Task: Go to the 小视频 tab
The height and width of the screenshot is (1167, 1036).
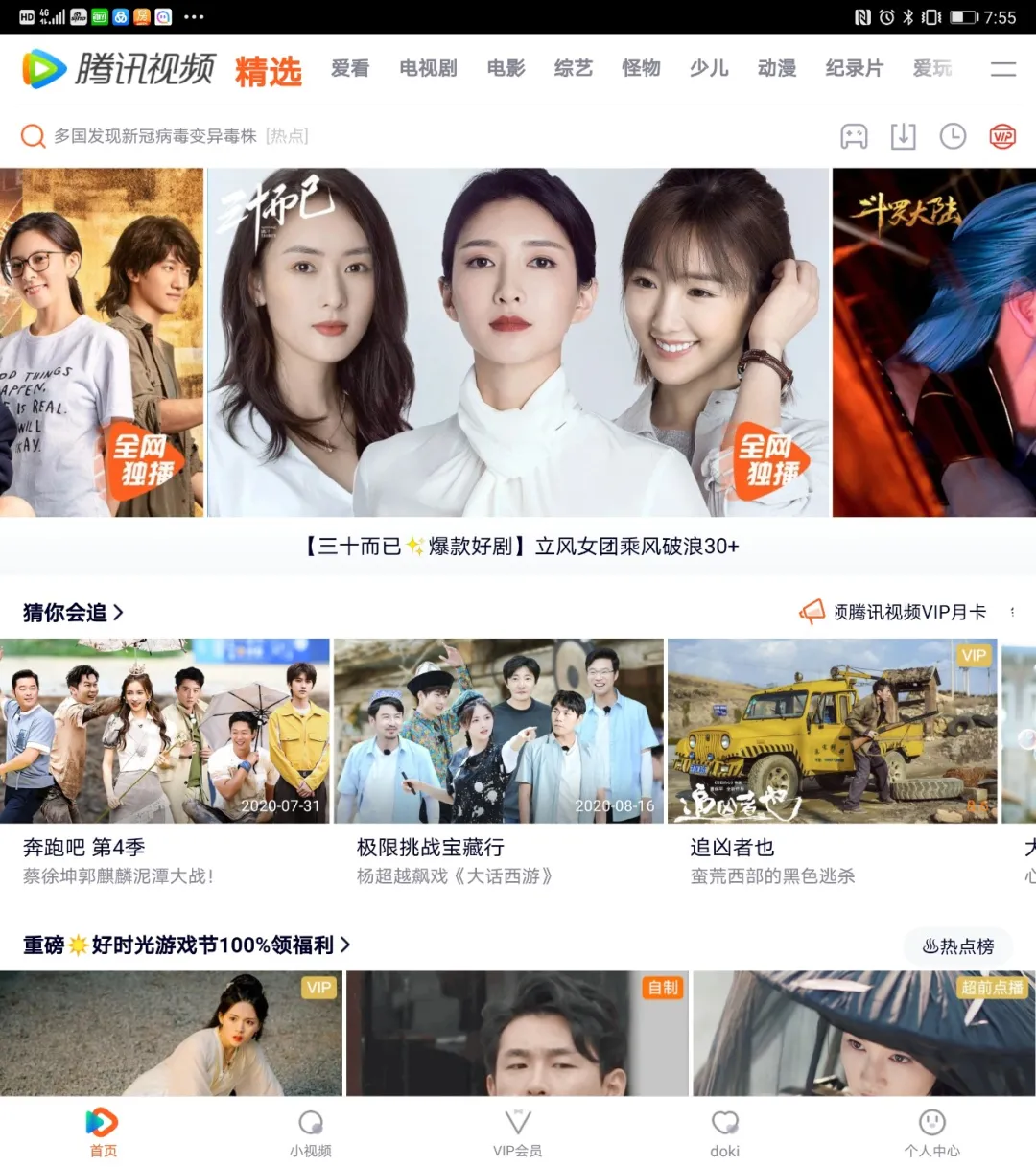Action: pyautogui.click(x=311, y=1133)
